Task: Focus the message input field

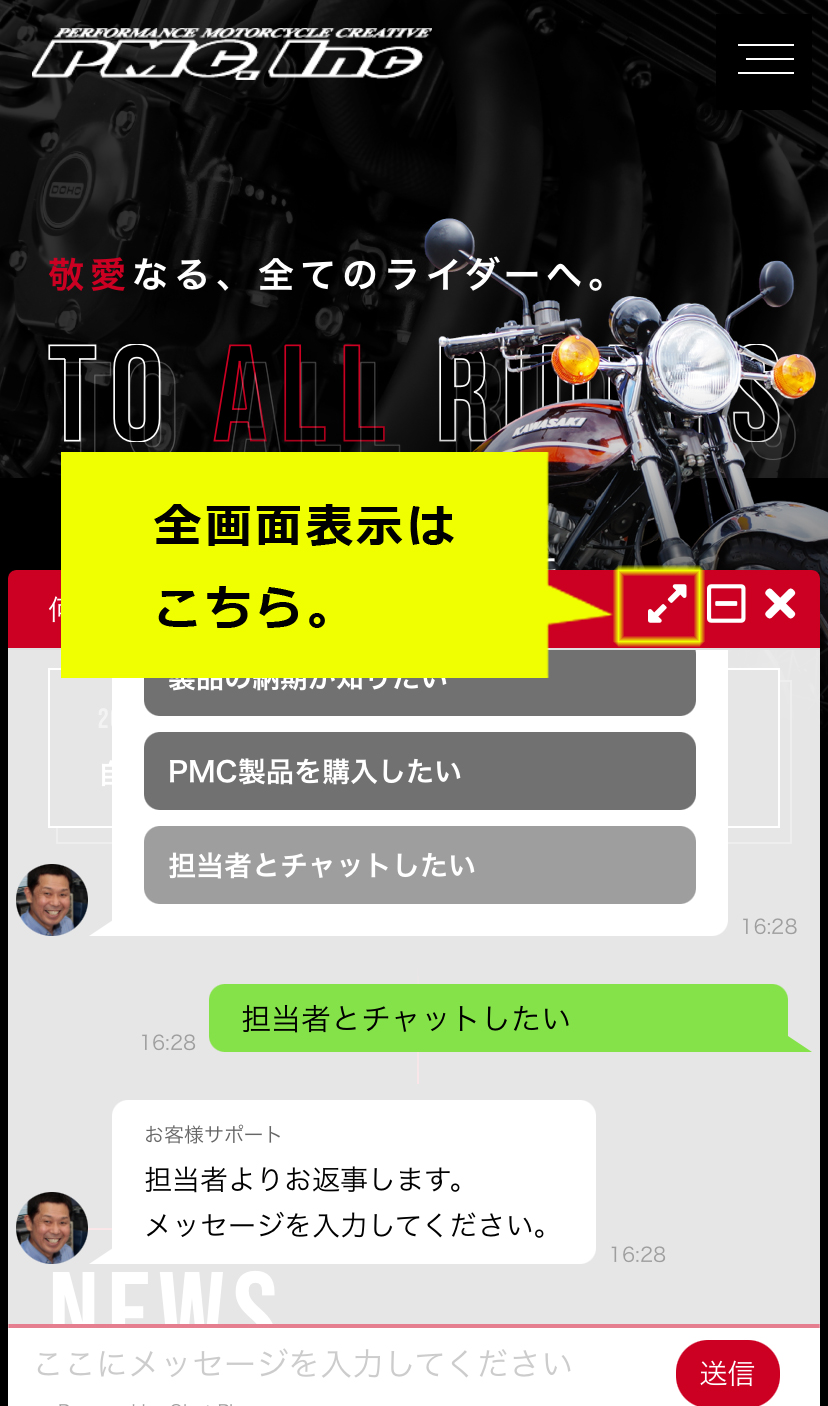Action: pos(340,1364)
